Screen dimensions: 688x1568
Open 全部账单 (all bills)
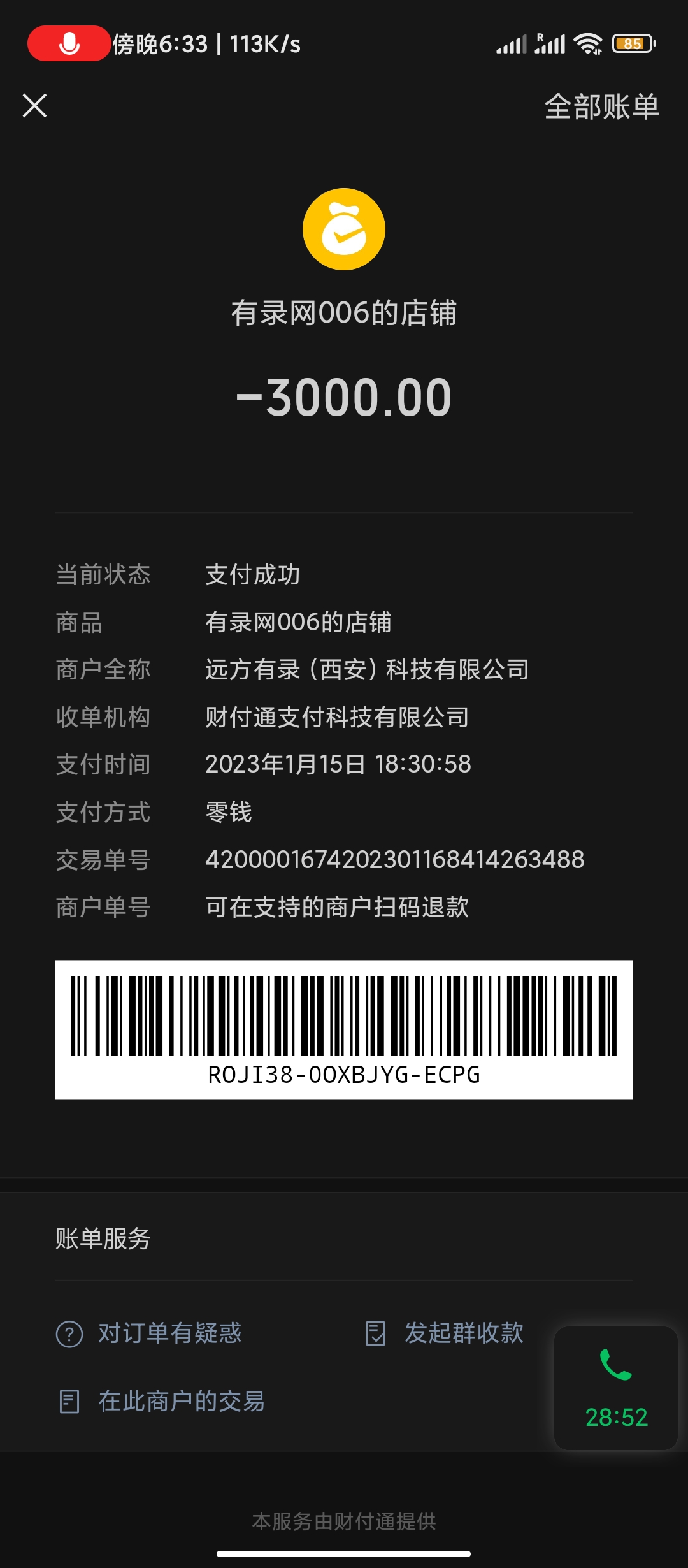click(601, 106)
